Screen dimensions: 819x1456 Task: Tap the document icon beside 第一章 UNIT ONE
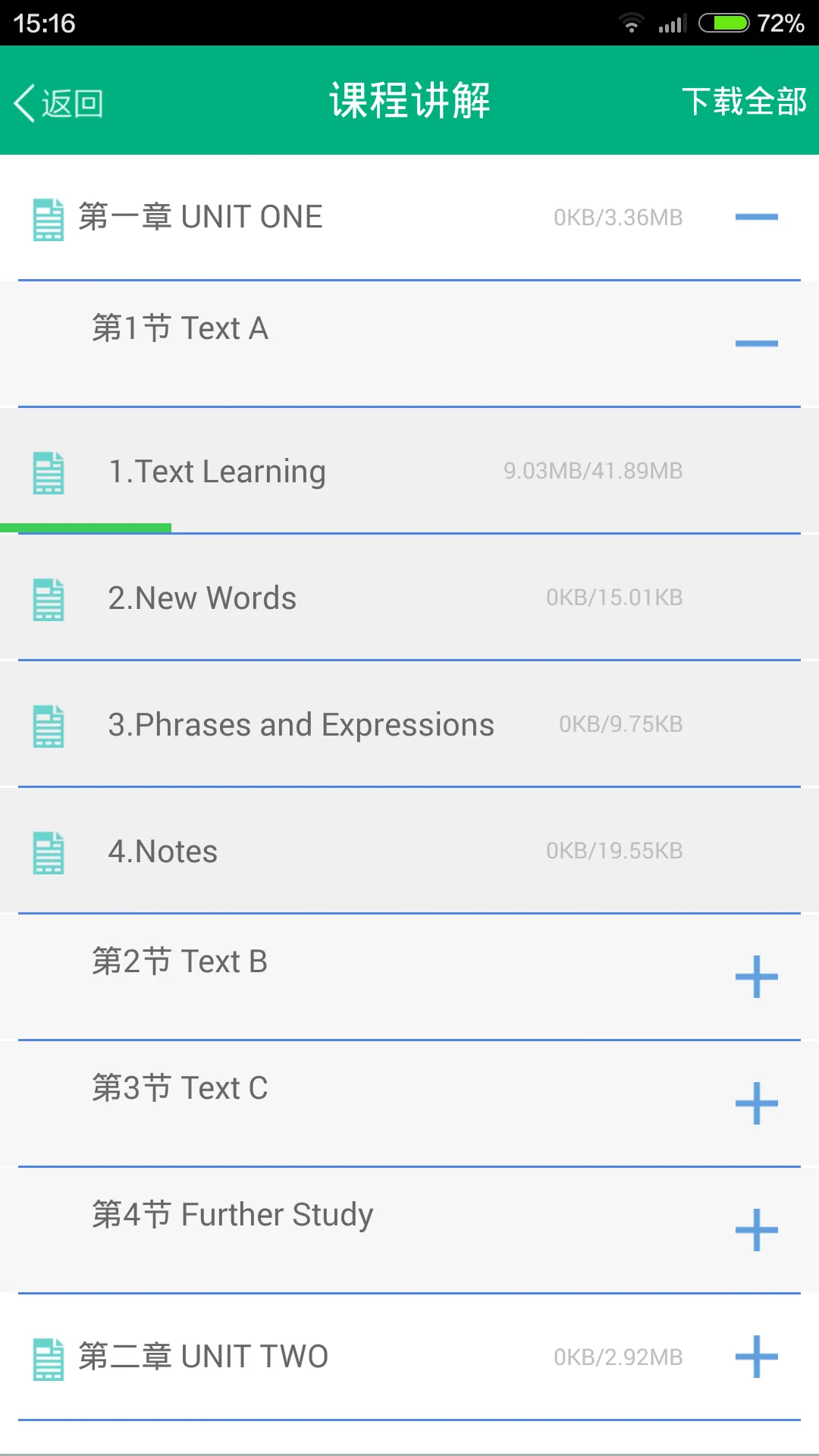pos(47,218)
